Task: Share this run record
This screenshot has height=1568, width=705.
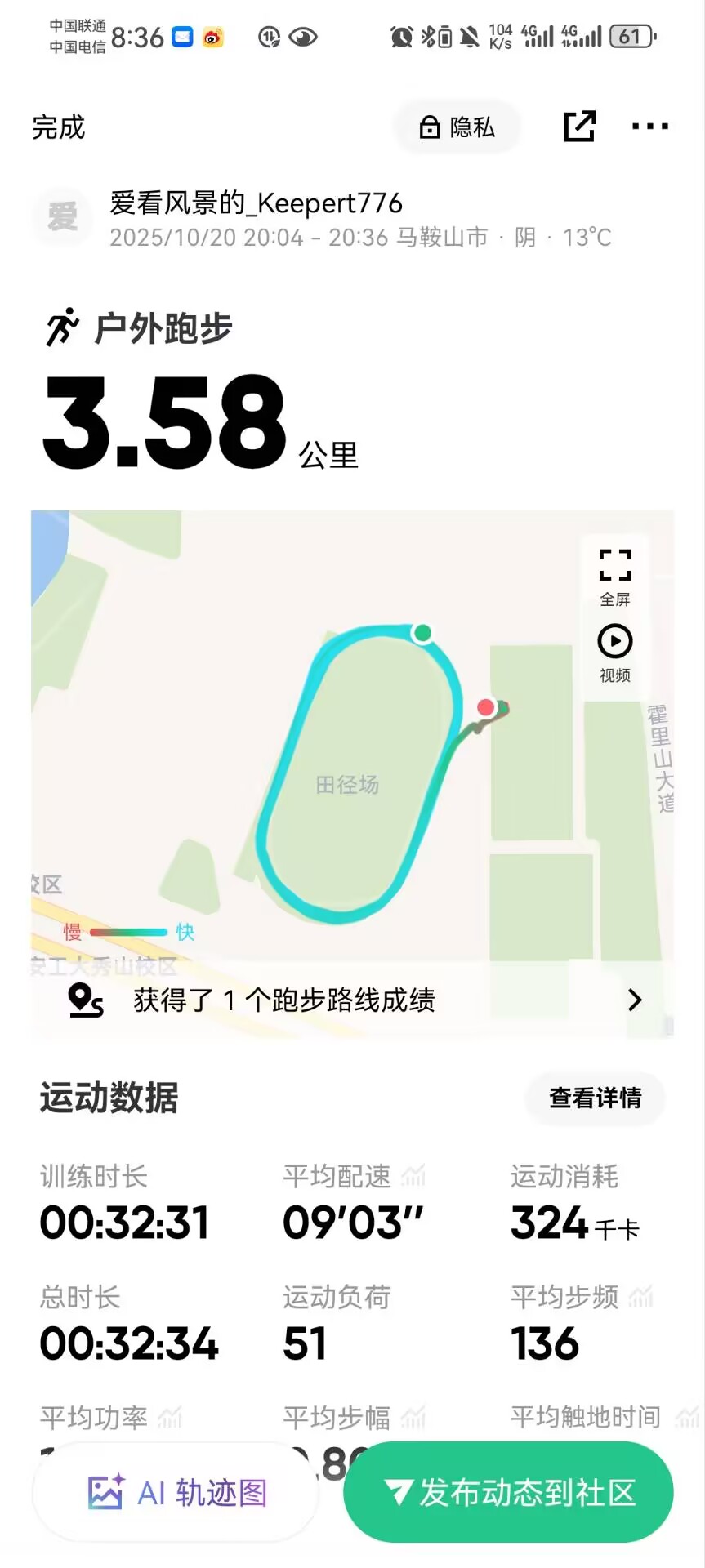Action: pyautogui.click(x=580, y=127)
